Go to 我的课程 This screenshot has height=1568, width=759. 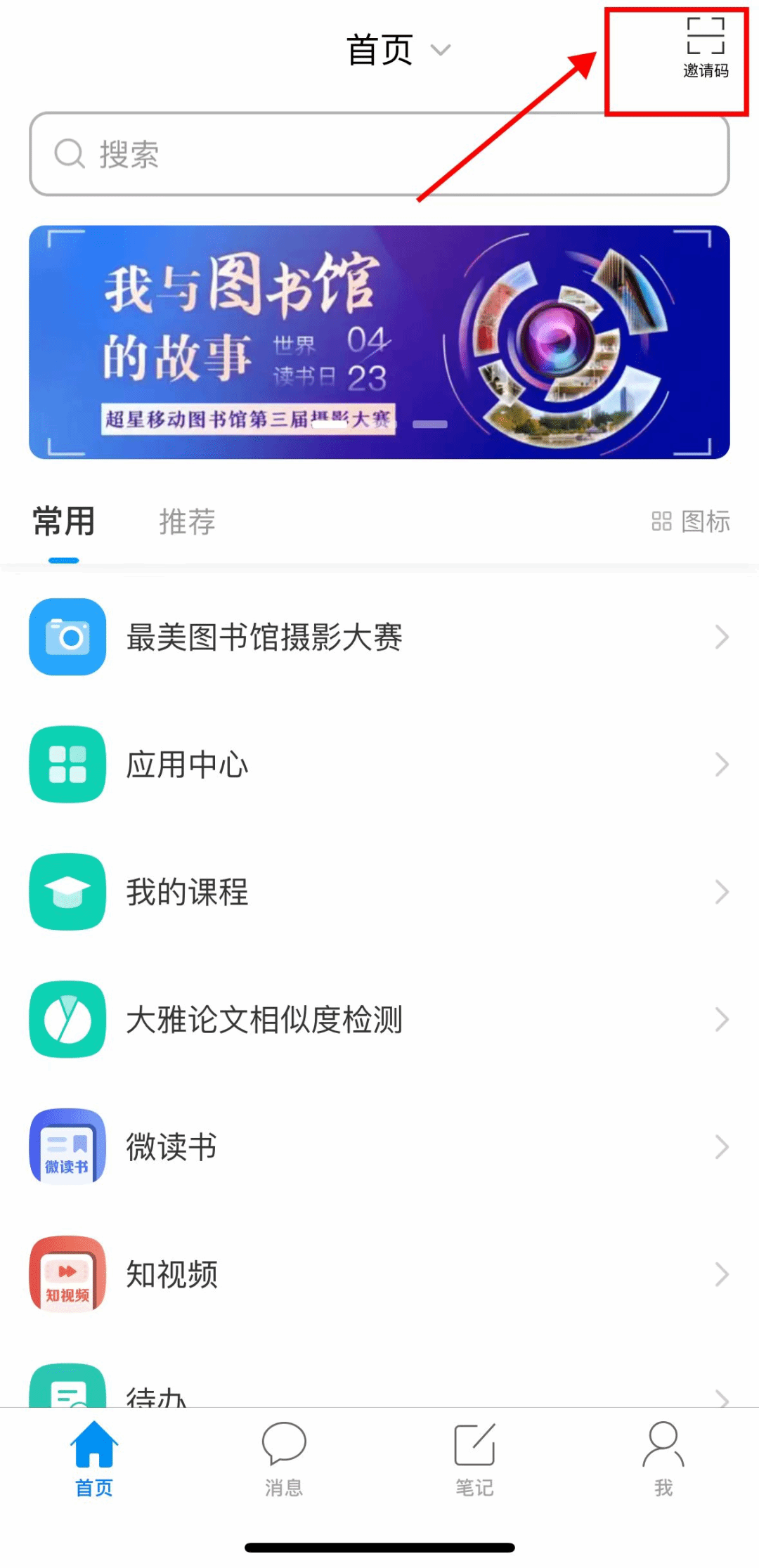pyautogui.click(x=379, y=892)
